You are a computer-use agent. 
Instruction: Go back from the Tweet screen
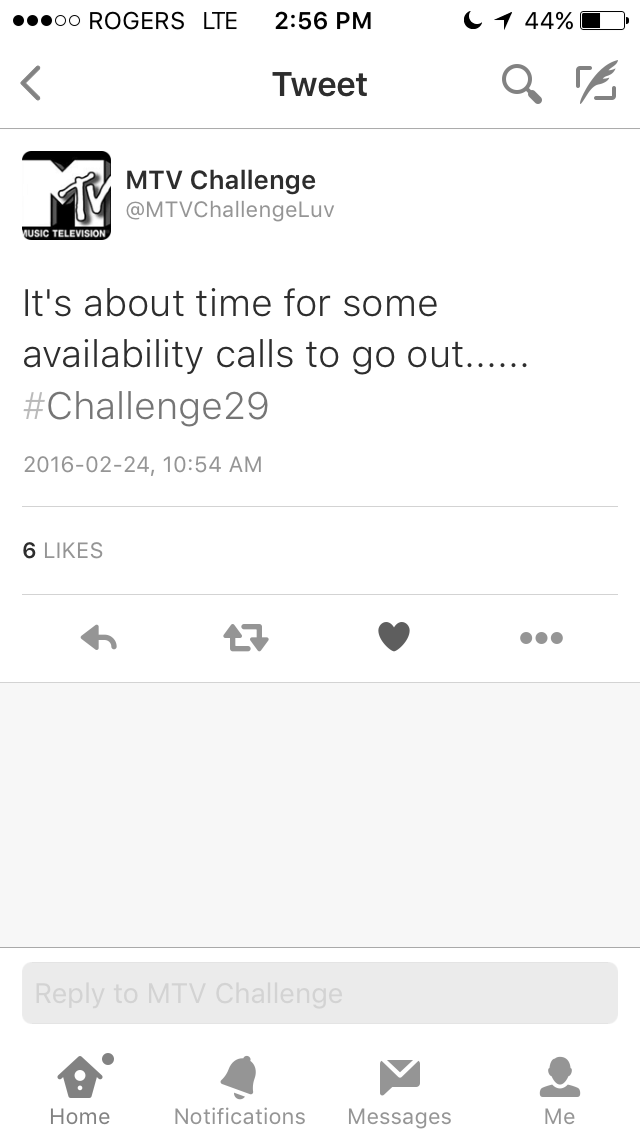click(x=32, y=84)
